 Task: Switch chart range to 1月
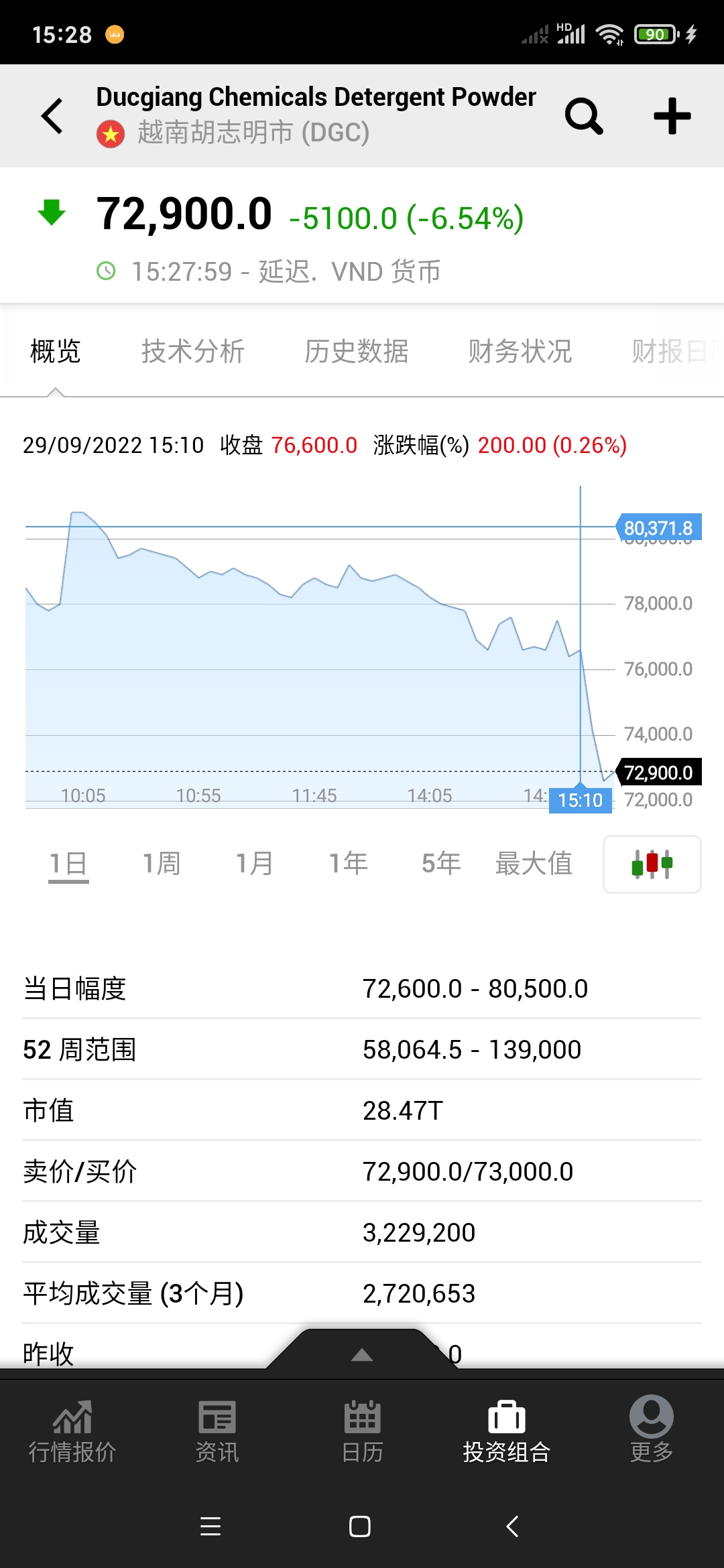[x=255, y=864]
